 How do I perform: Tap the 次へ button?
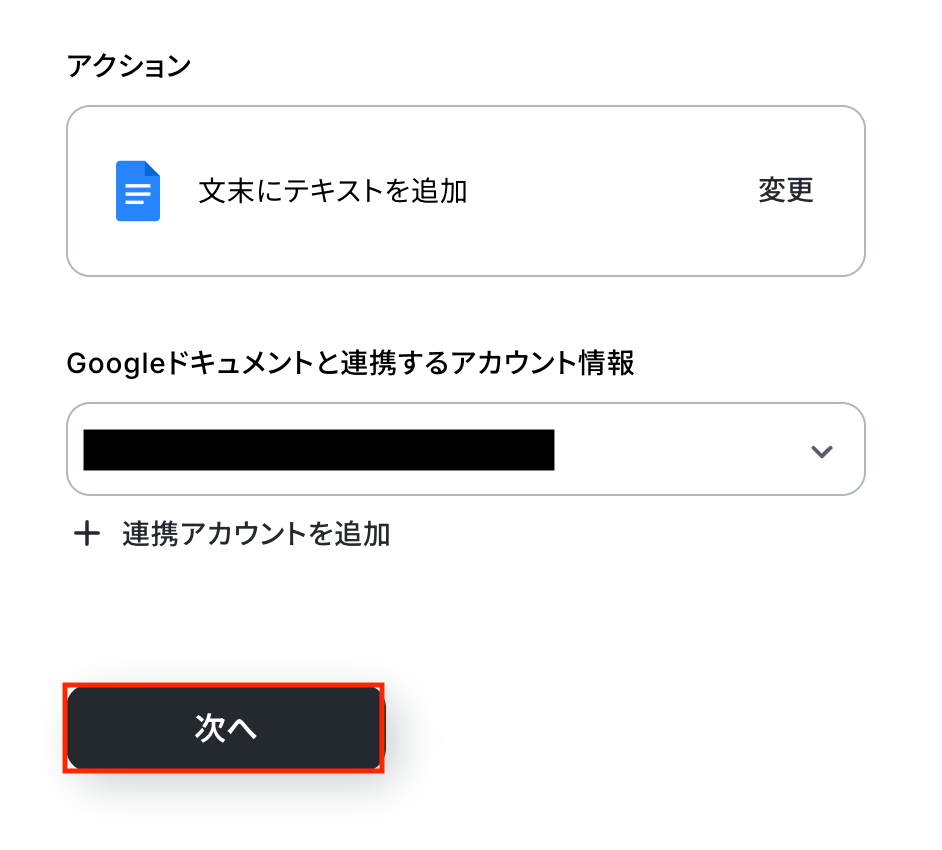[x=225, y=728]
